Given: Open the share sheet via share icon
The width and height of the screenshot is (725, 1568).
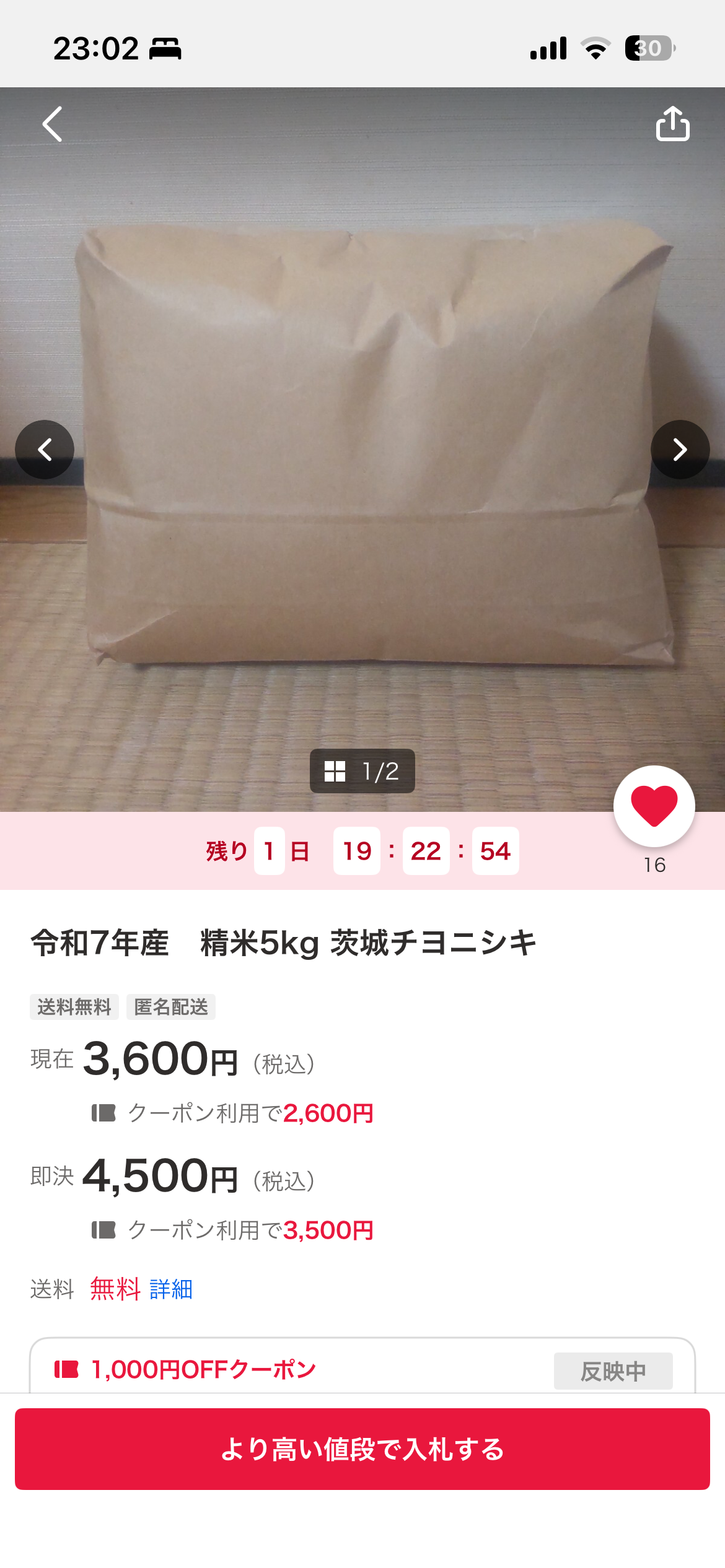Looking at the screenshot, I should pos(672,124).
